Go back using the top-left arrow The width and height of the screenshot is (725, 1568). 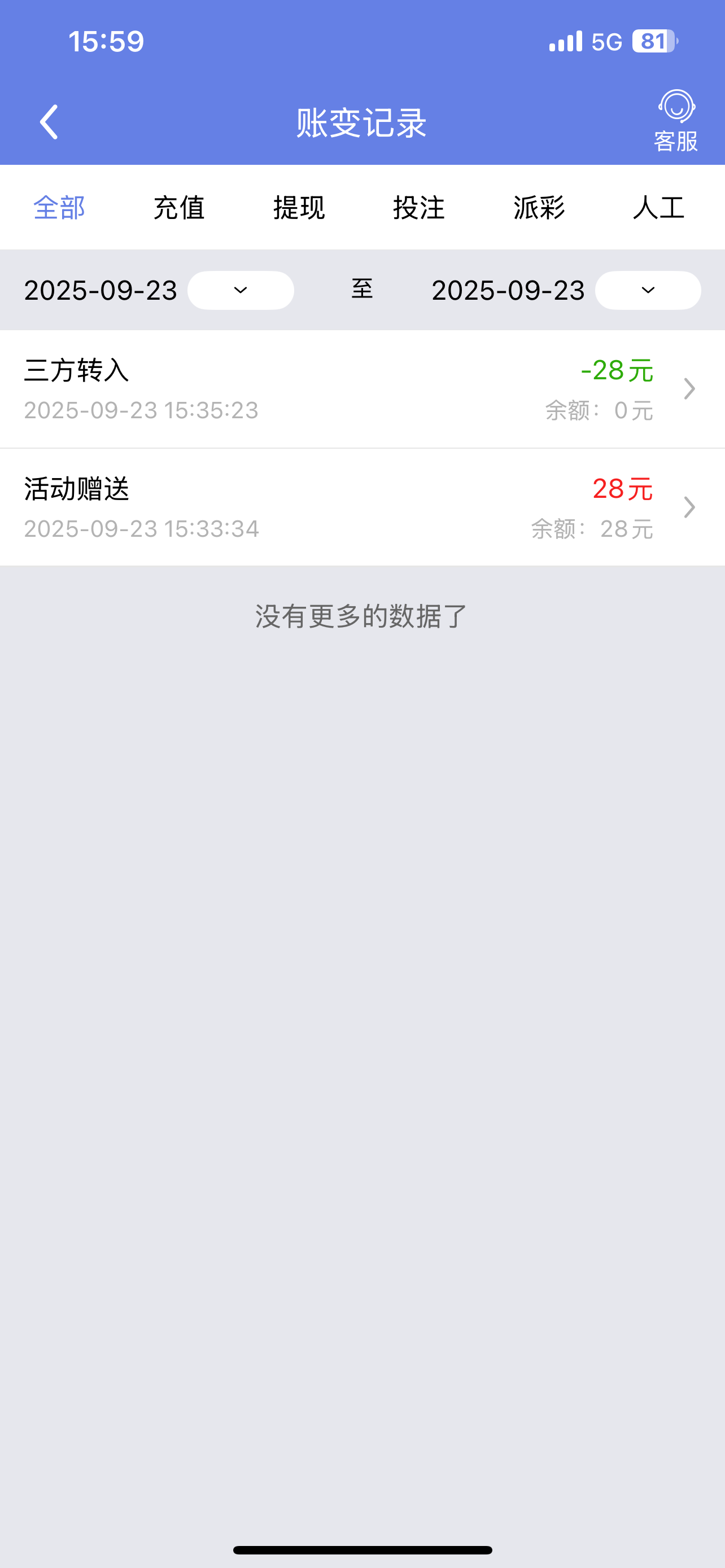point(49,122)
